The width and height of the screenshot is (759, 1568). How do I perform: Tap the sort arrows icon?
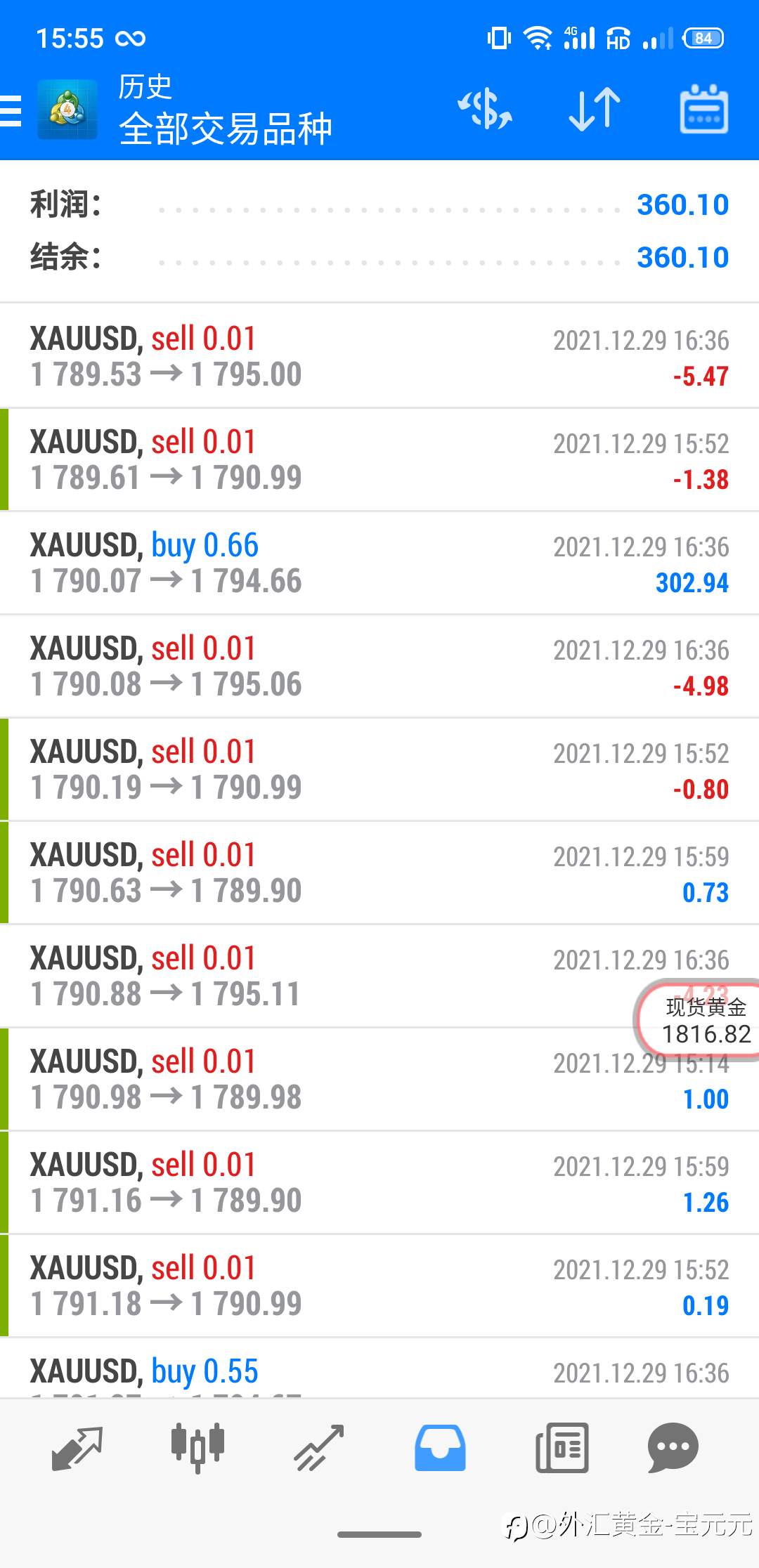tap(595, 110)
